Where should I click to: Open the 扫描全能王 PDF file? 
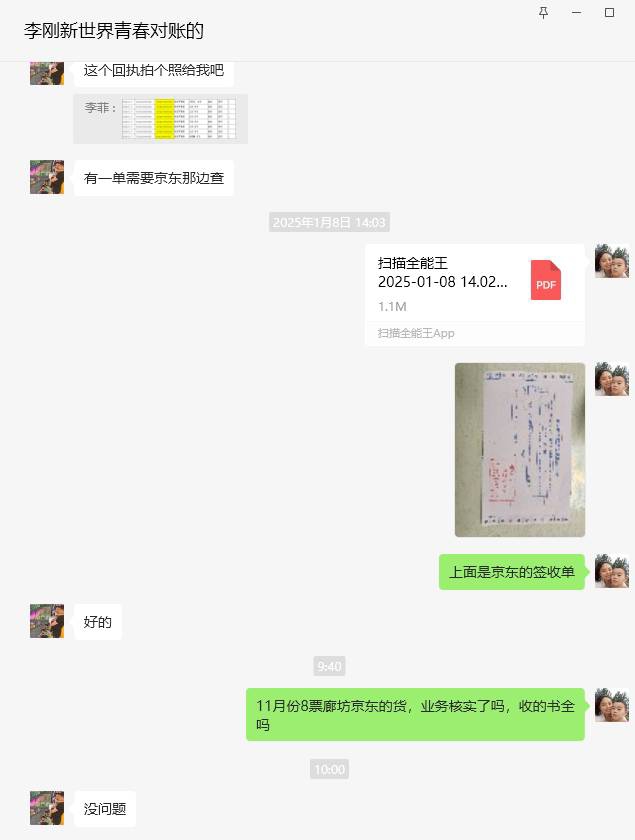tap(474, 283)
